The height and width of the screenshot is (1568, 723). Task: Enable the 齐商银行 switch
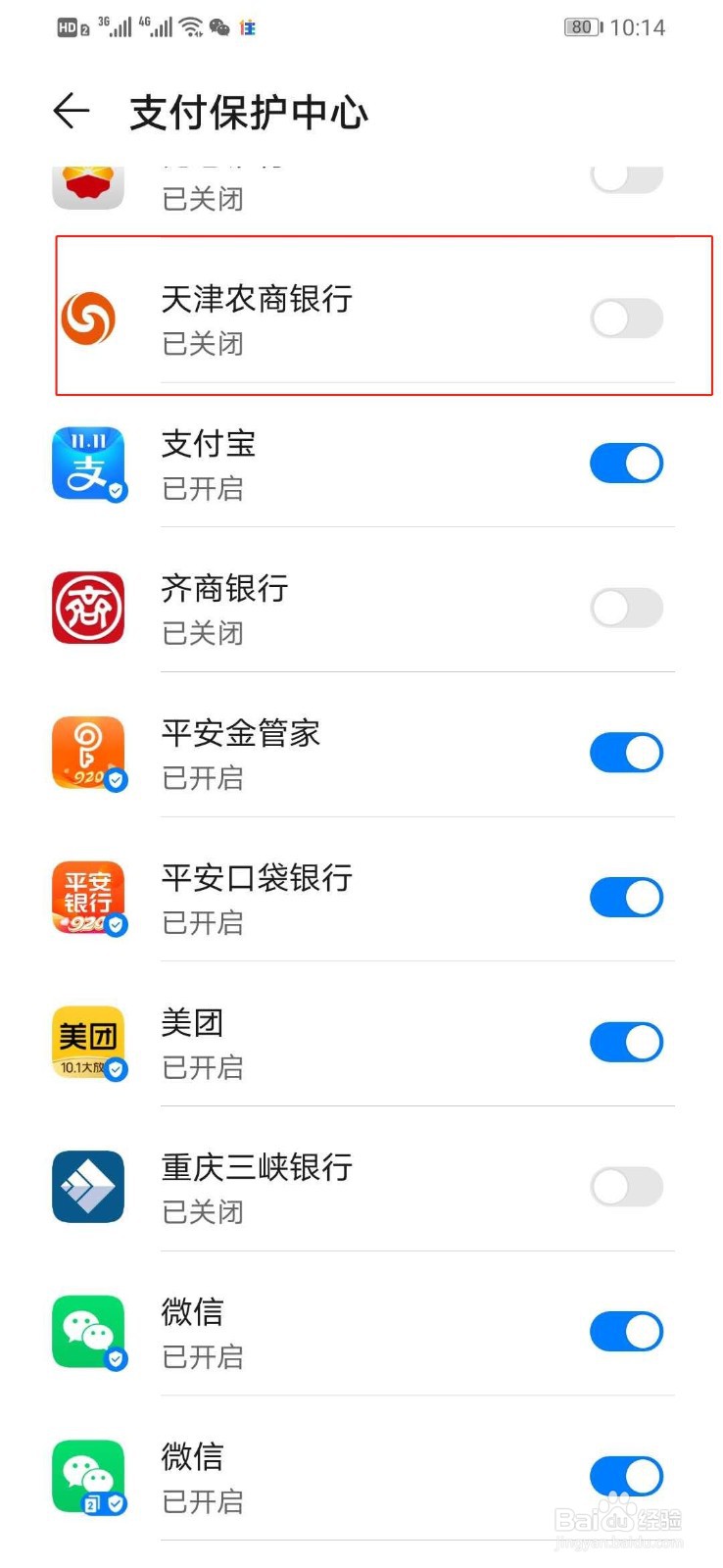click(626, 608)
